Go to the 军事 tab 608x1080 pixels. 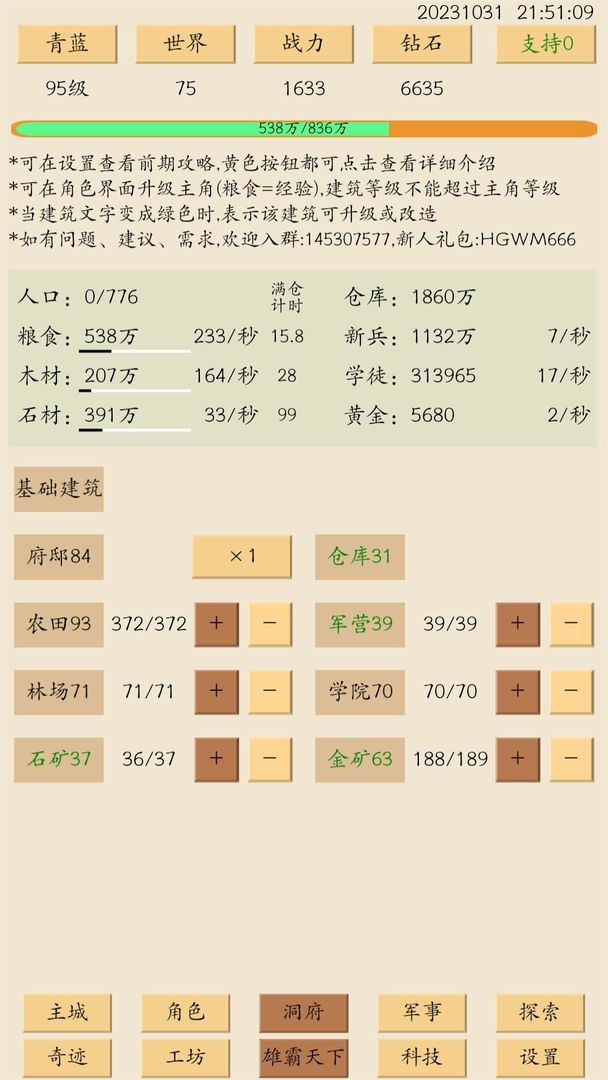422,1012
